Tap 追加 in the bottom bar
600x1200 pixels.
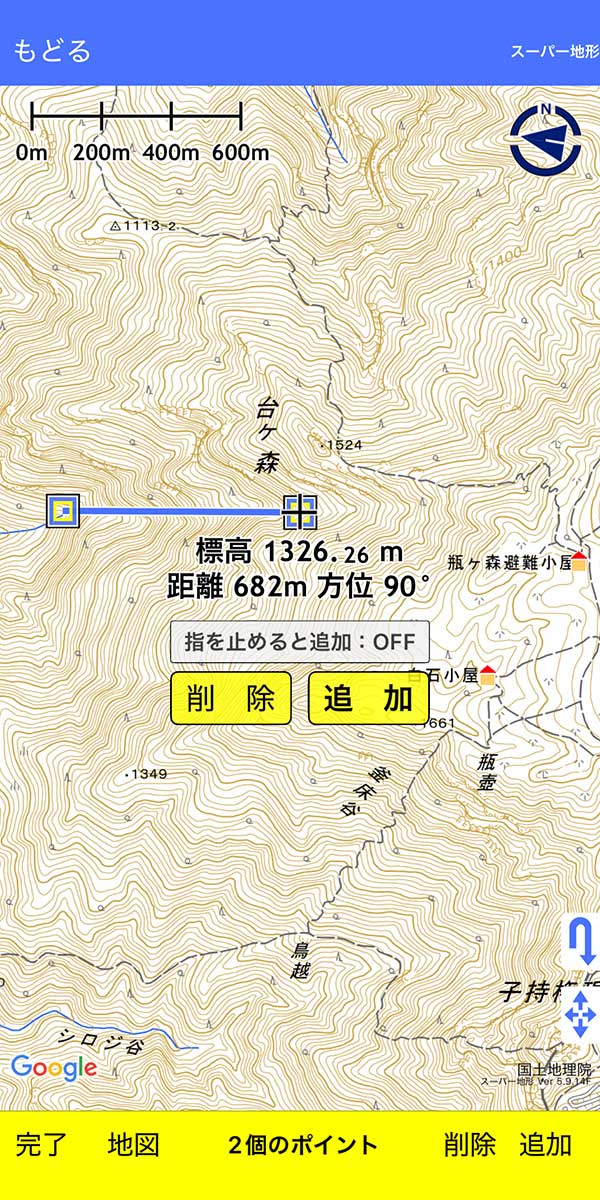(x=546, y=1145)
